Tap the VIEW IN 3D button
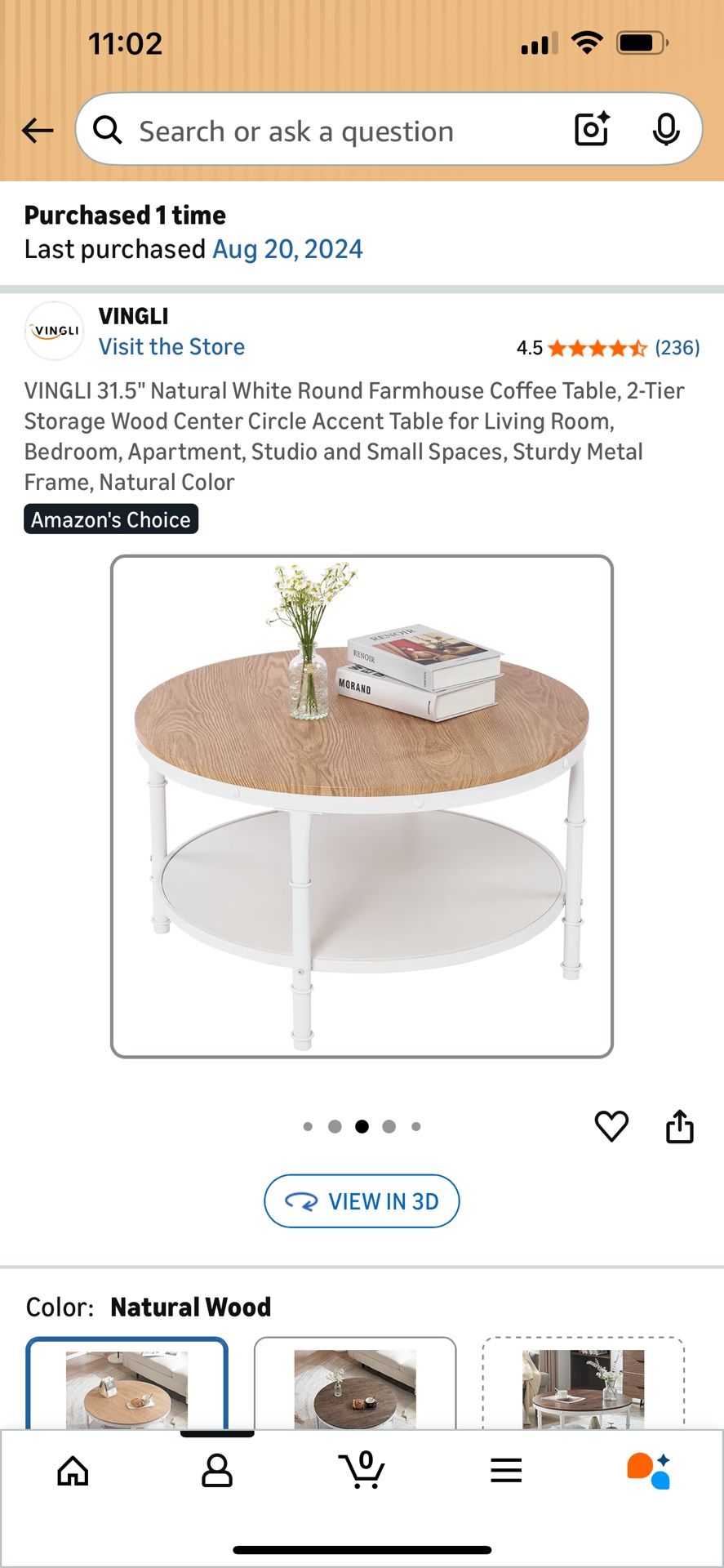This screenshot has width=724, height=1568. (362, 1200)
